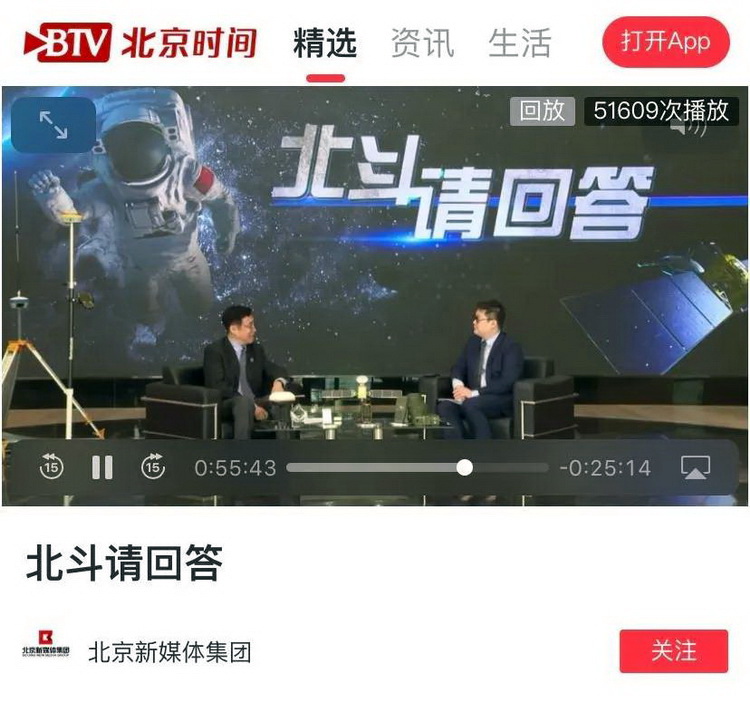
Task: Switch to the 资讯 tab
Action: (x=421, y=43)
